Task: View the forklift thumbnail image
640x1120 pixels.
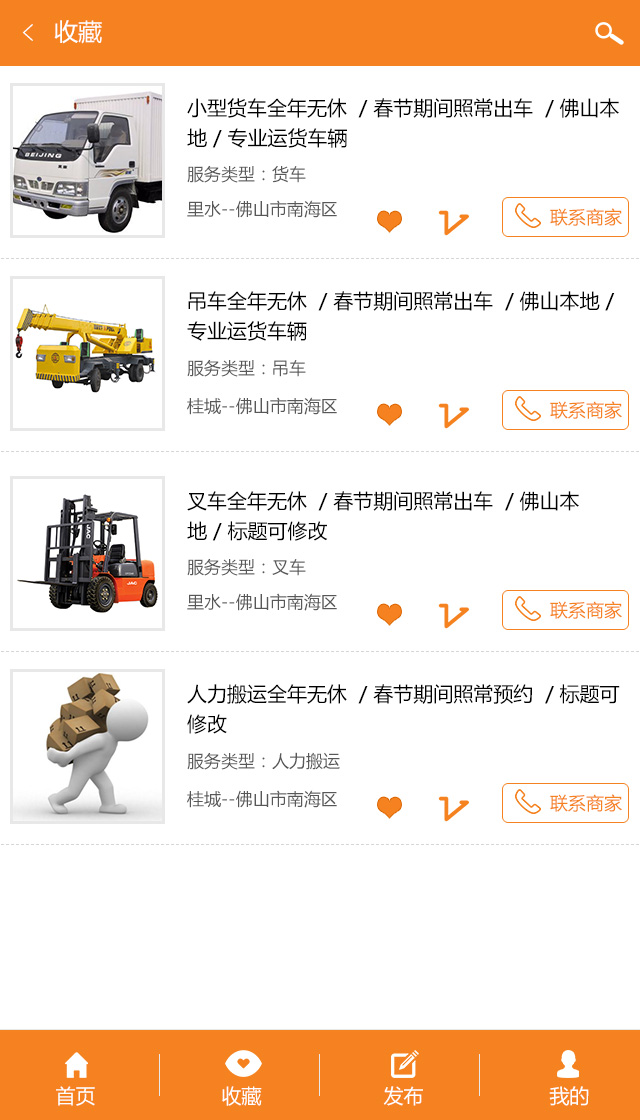Action: click(x=87, y=553)
